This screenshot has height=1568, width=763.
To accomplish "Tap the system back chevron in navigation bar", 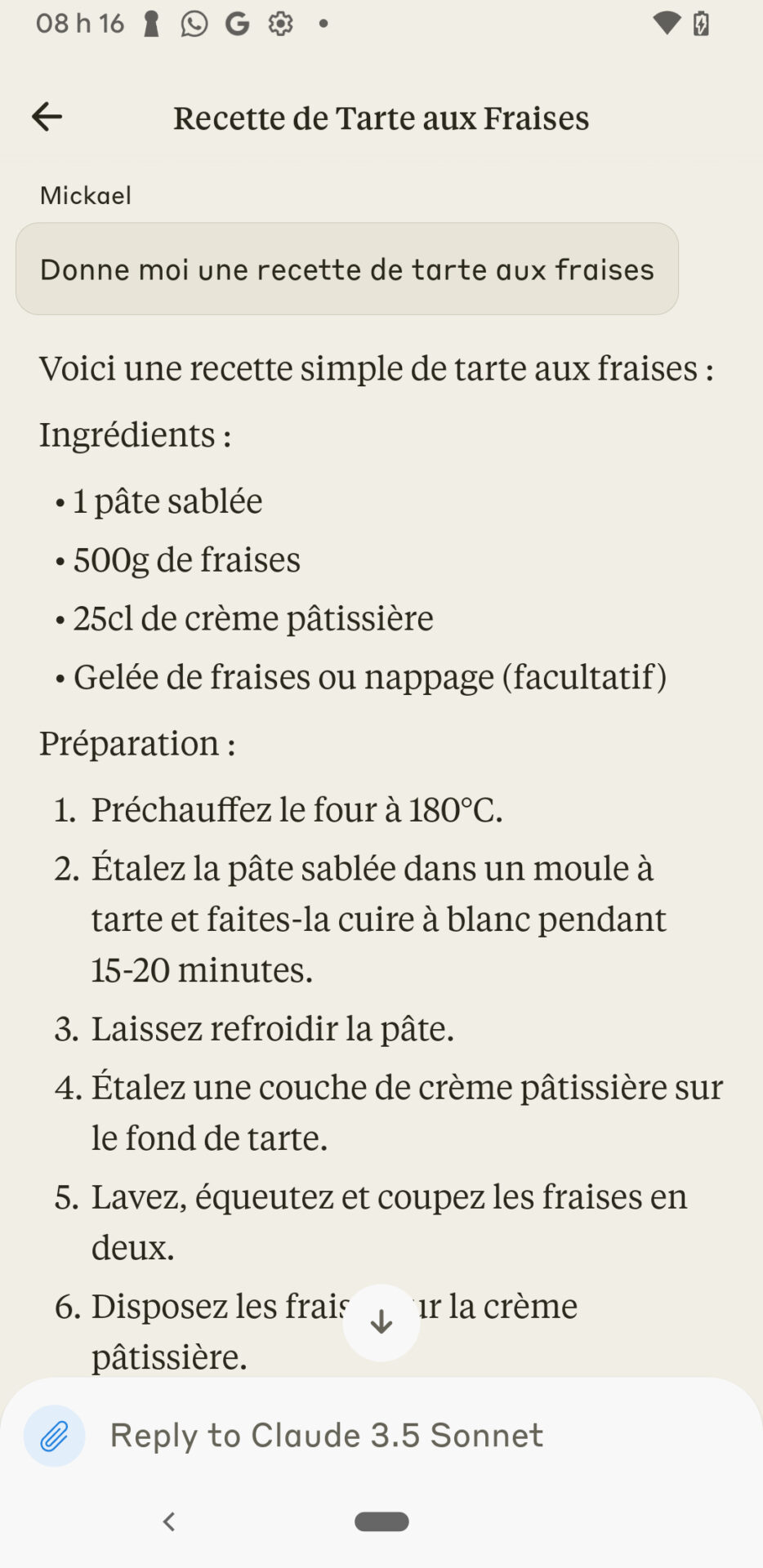I will click(x=169, y=1521).
